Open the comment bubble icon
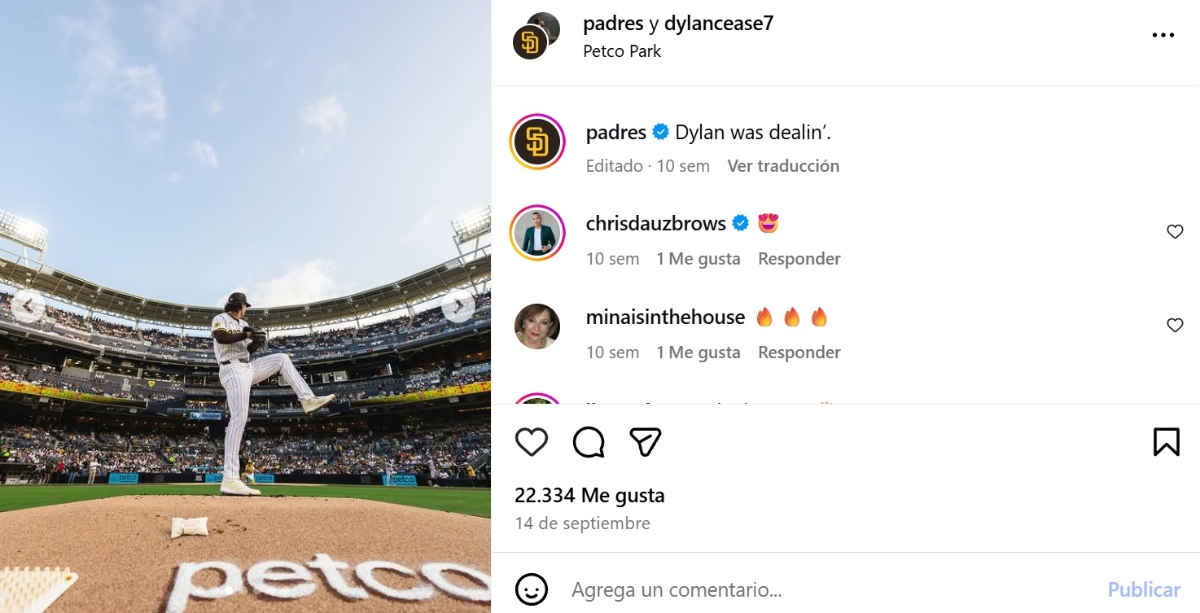Viewport: 1200px width, 613px height. (589, 441)
